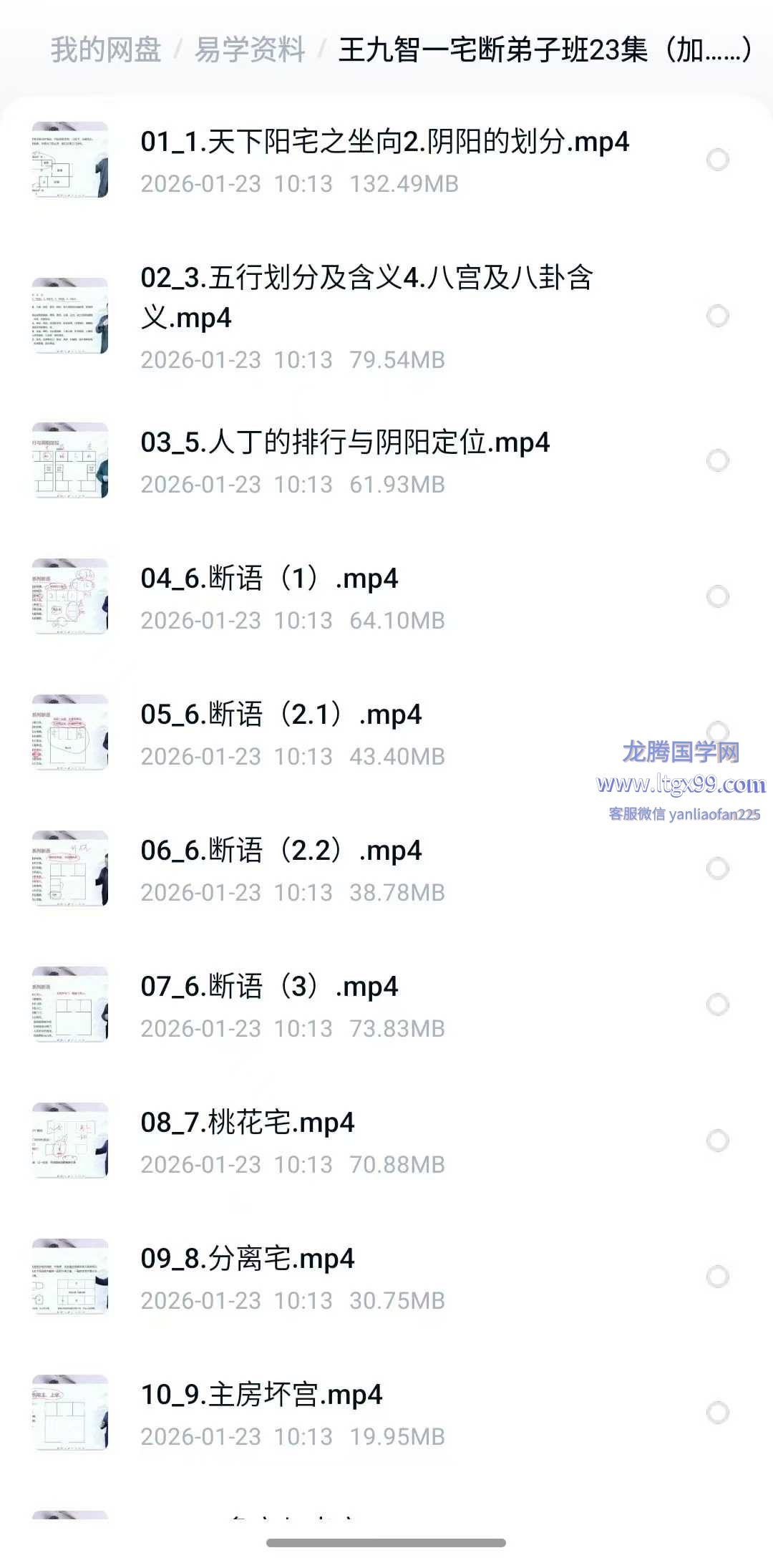The height and width of the screenshot is (1568, 773).
Task: Open video 09_8.分离宅.mp4
Action: point(248,1259)
